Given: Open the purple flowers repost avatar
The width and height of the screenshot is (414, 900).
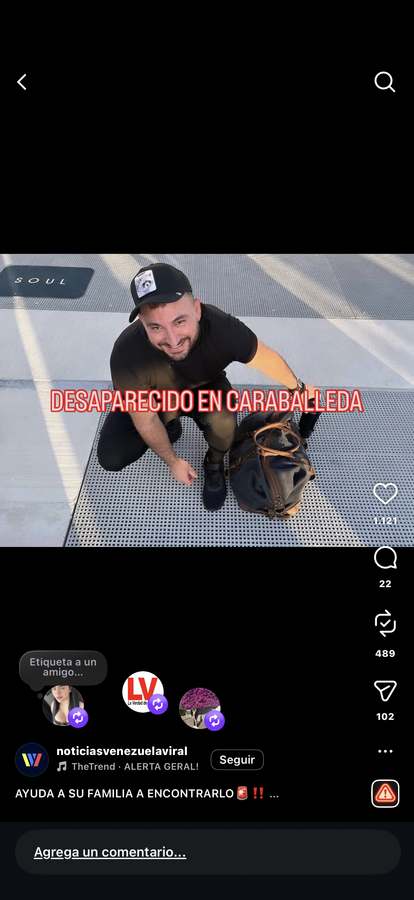Looking at the screenshot, I should [200, 708].
